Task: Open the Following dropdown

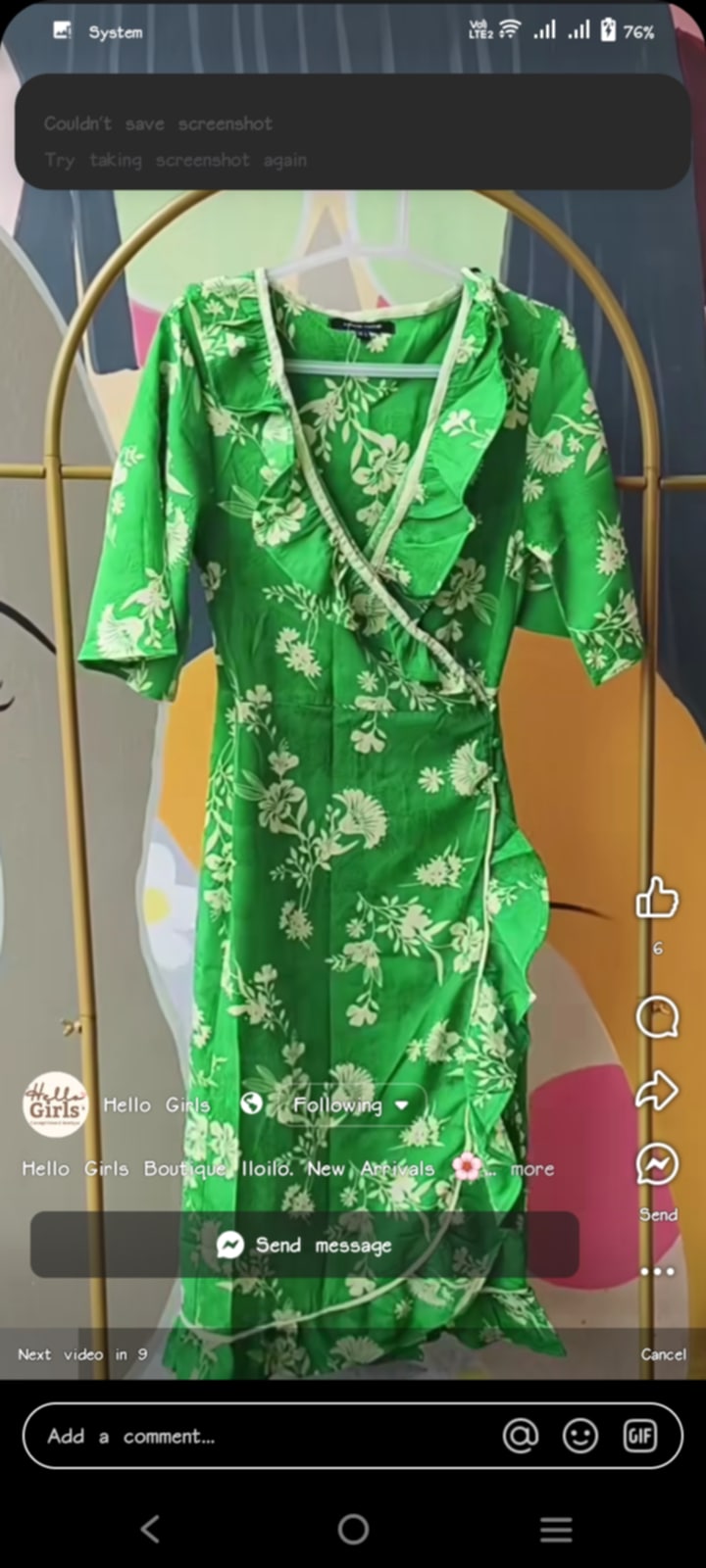Action: click(350, 1105)
